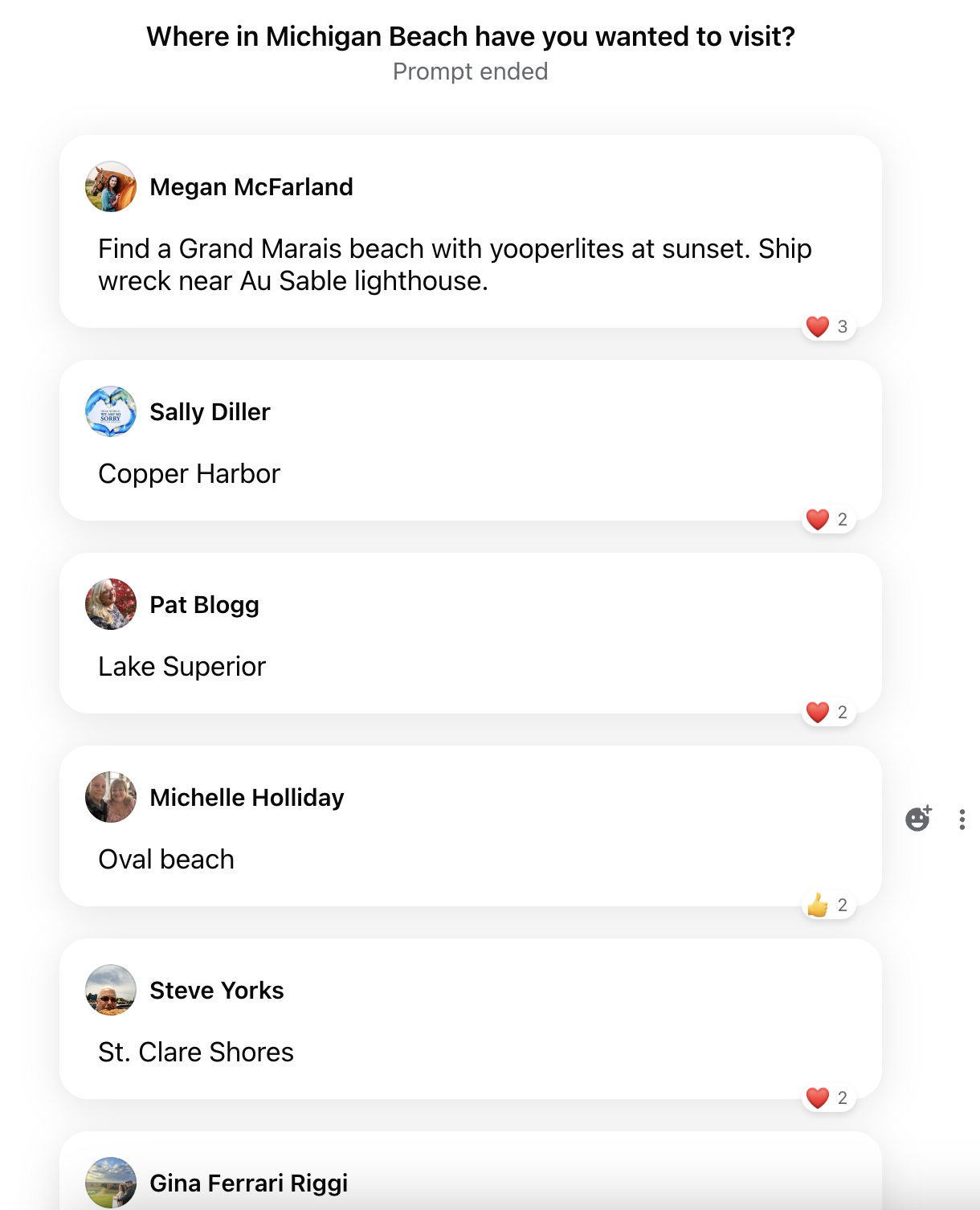
Task: Open Megan McFarland's profile
Action: coord(251,187)
